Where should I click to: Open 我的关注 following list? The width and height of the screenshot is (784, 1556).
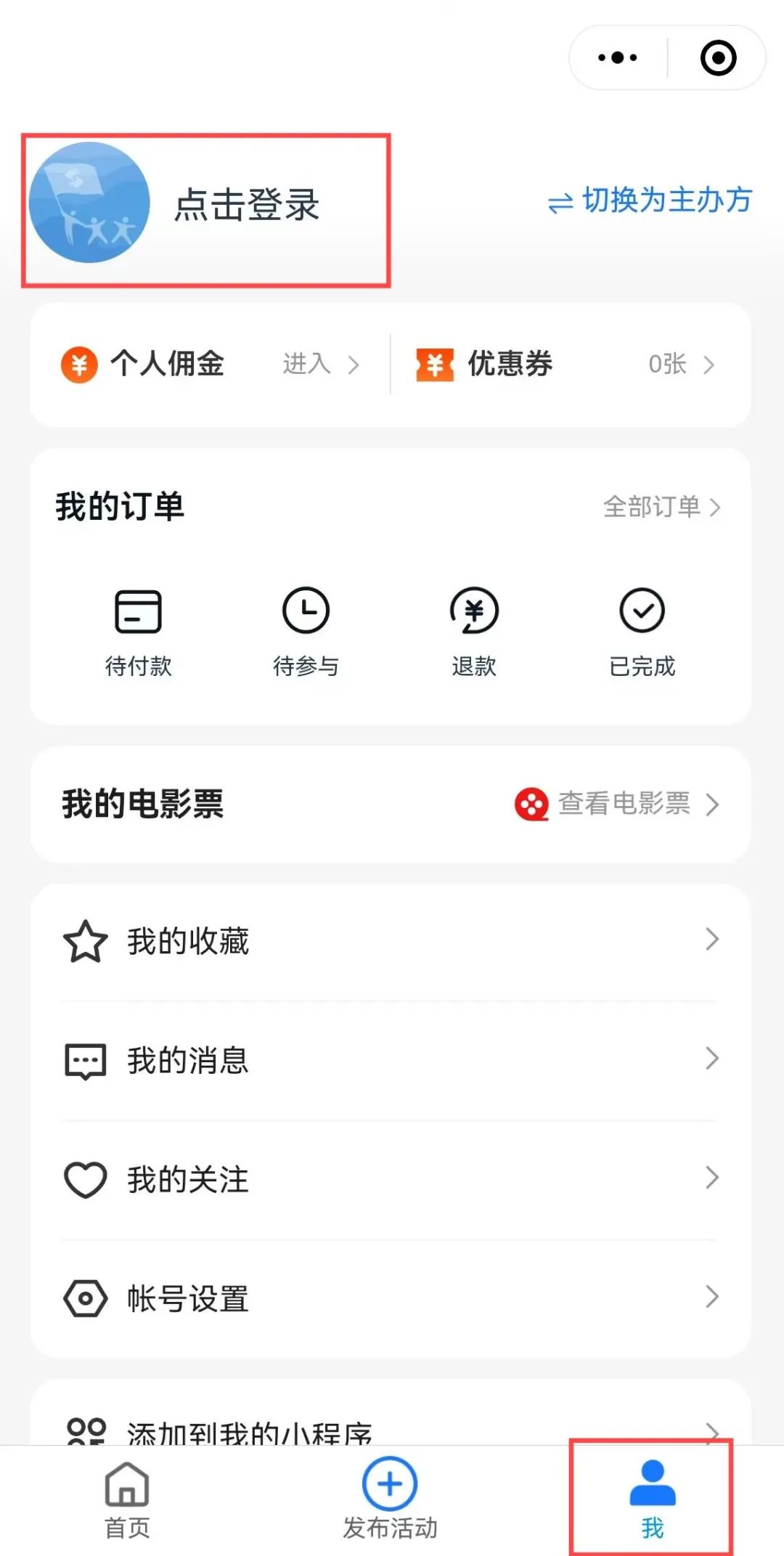[391, 1179]
